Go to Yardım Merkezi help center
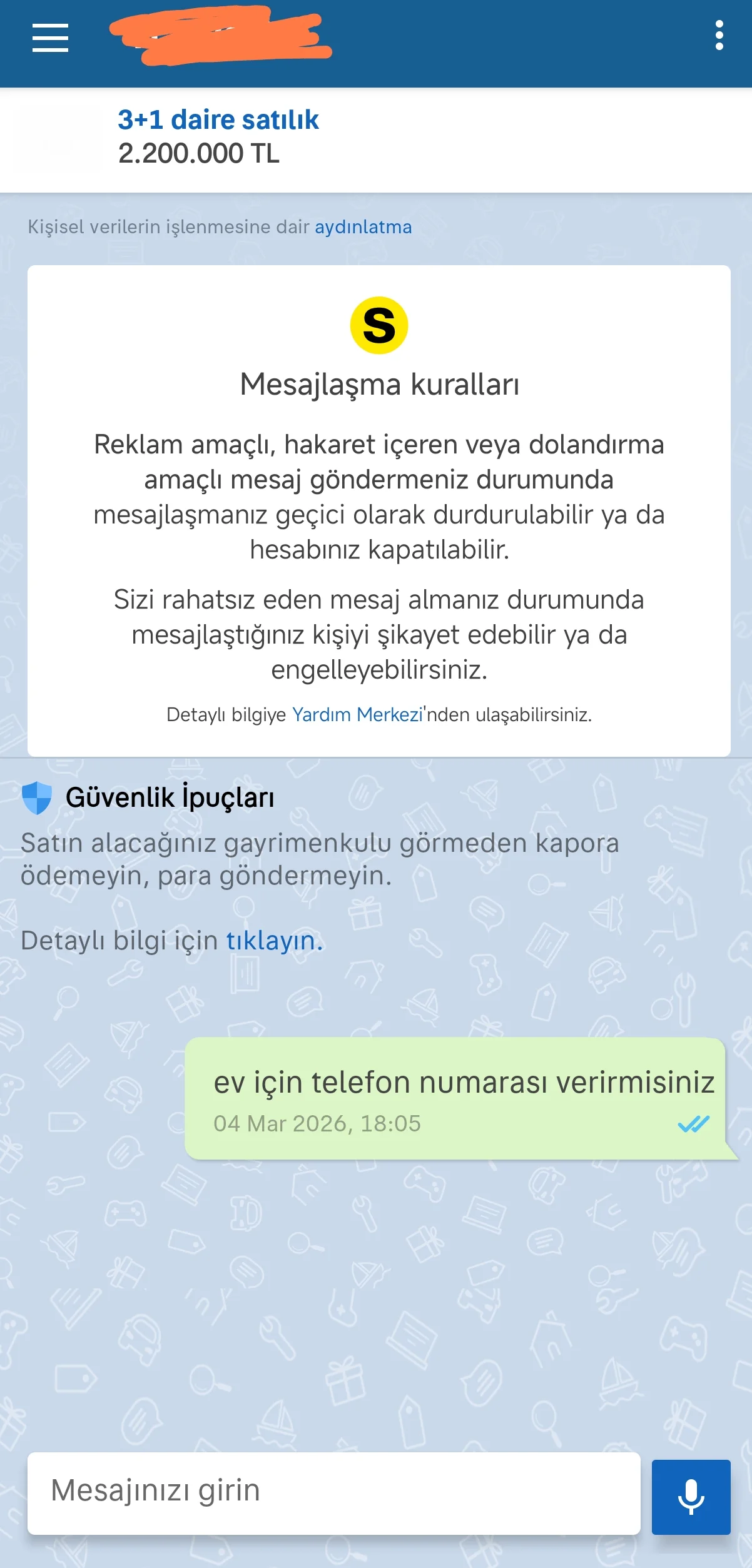The width and height of the screenshot is (752, 1568). [358, 714]
